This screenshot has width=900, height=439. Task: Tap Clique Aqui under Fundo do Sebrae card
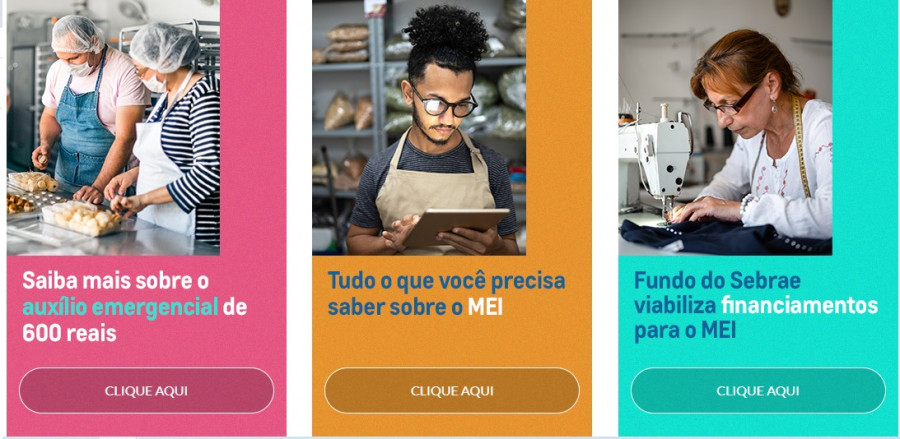click(757, 391)
